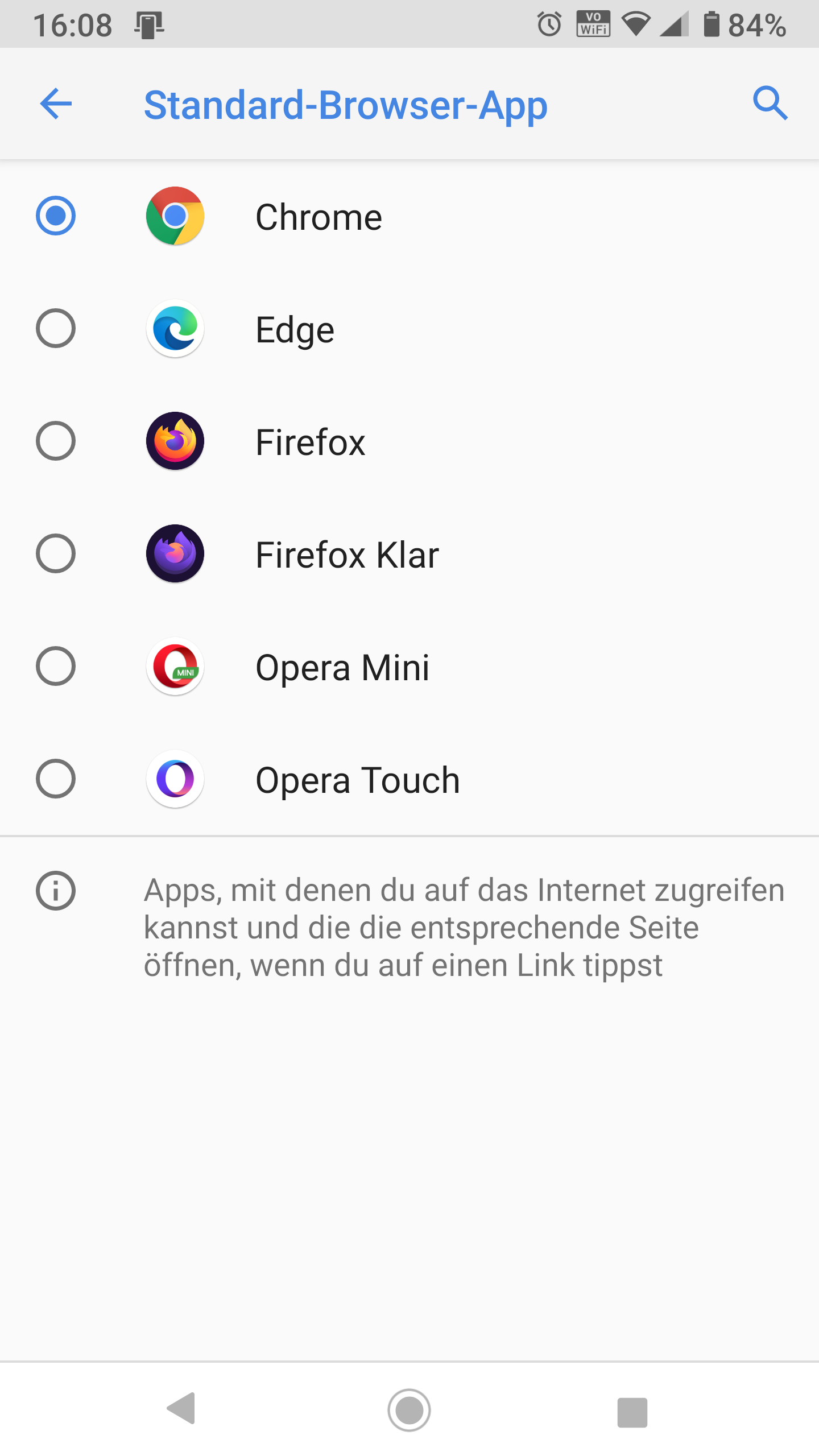Select Opera Mini as default browser
Viewport: 819px width, 1456px height.
click(56, 667)
